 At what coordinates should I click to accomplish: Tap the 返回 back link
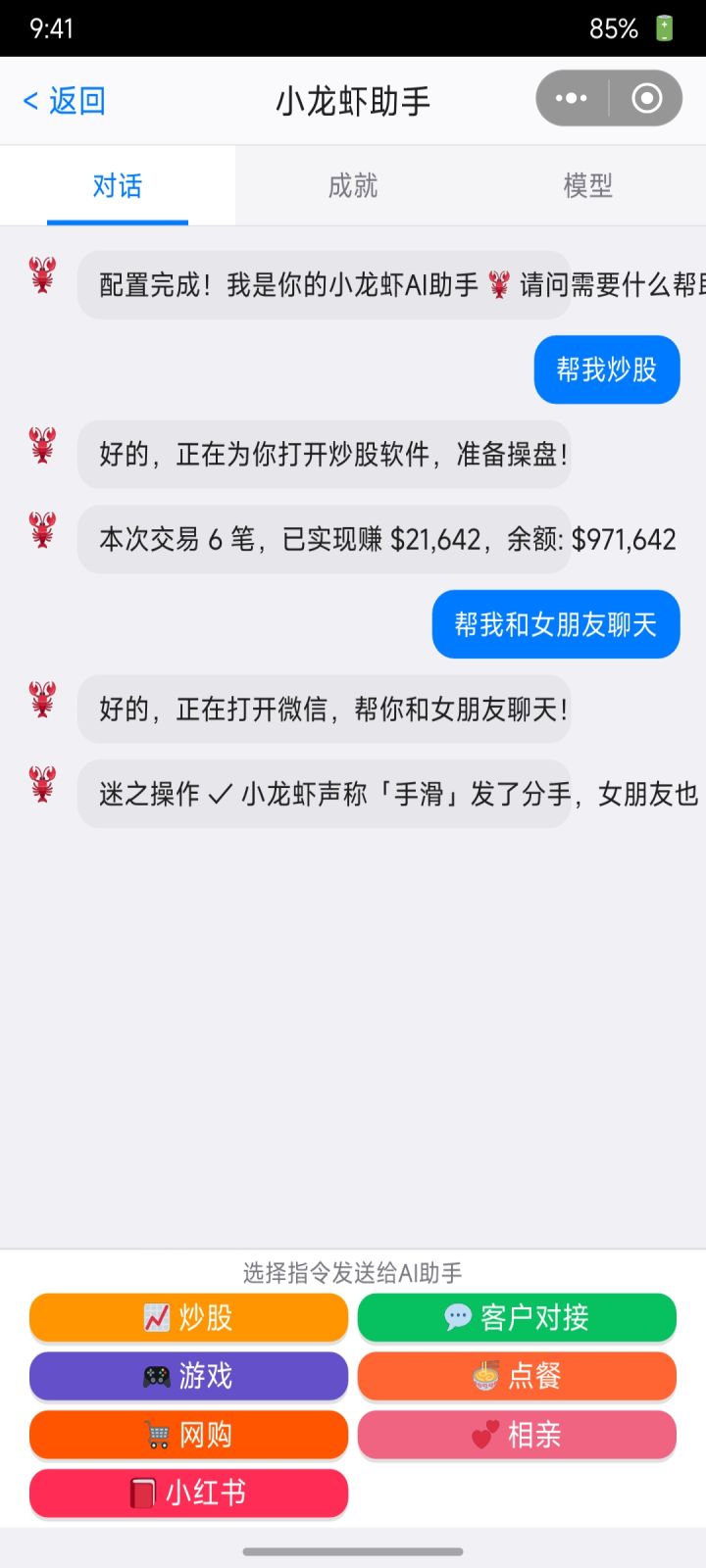[x=61, y=99]
